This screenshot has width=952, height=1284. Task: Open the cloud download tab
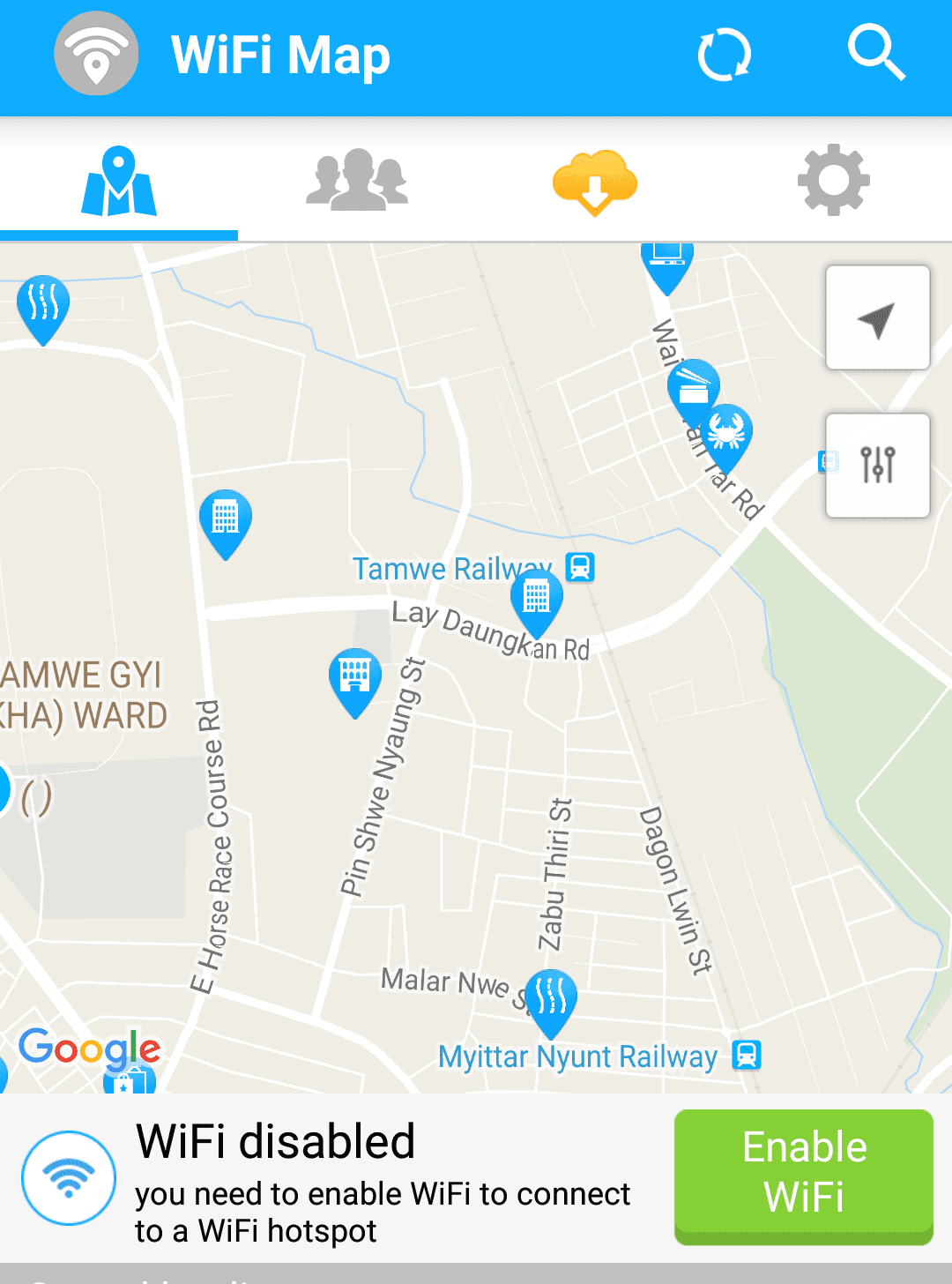(595, 181)
